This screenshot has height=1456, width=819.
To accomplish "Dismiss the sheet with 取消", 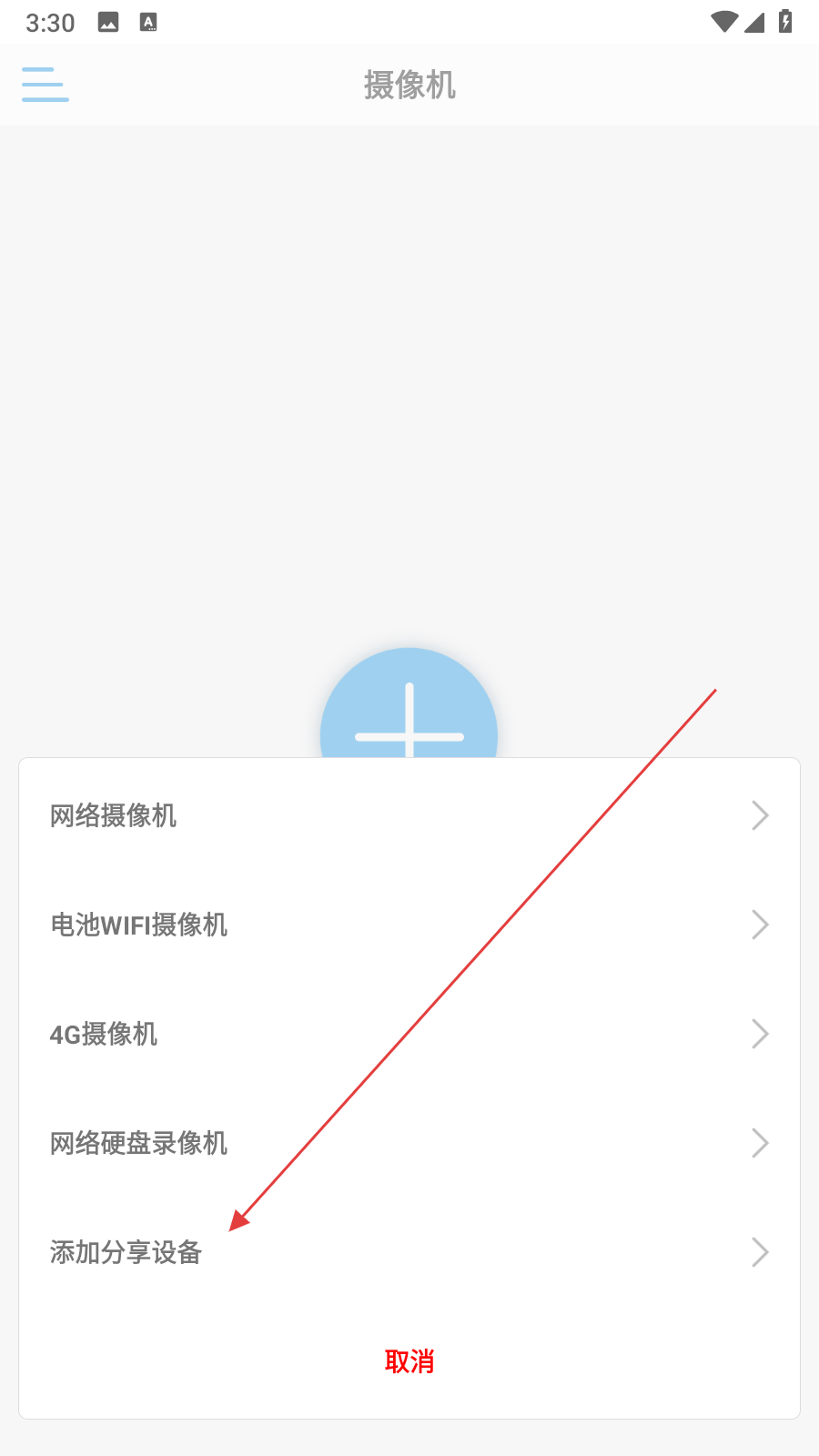I will point(409,1361).
